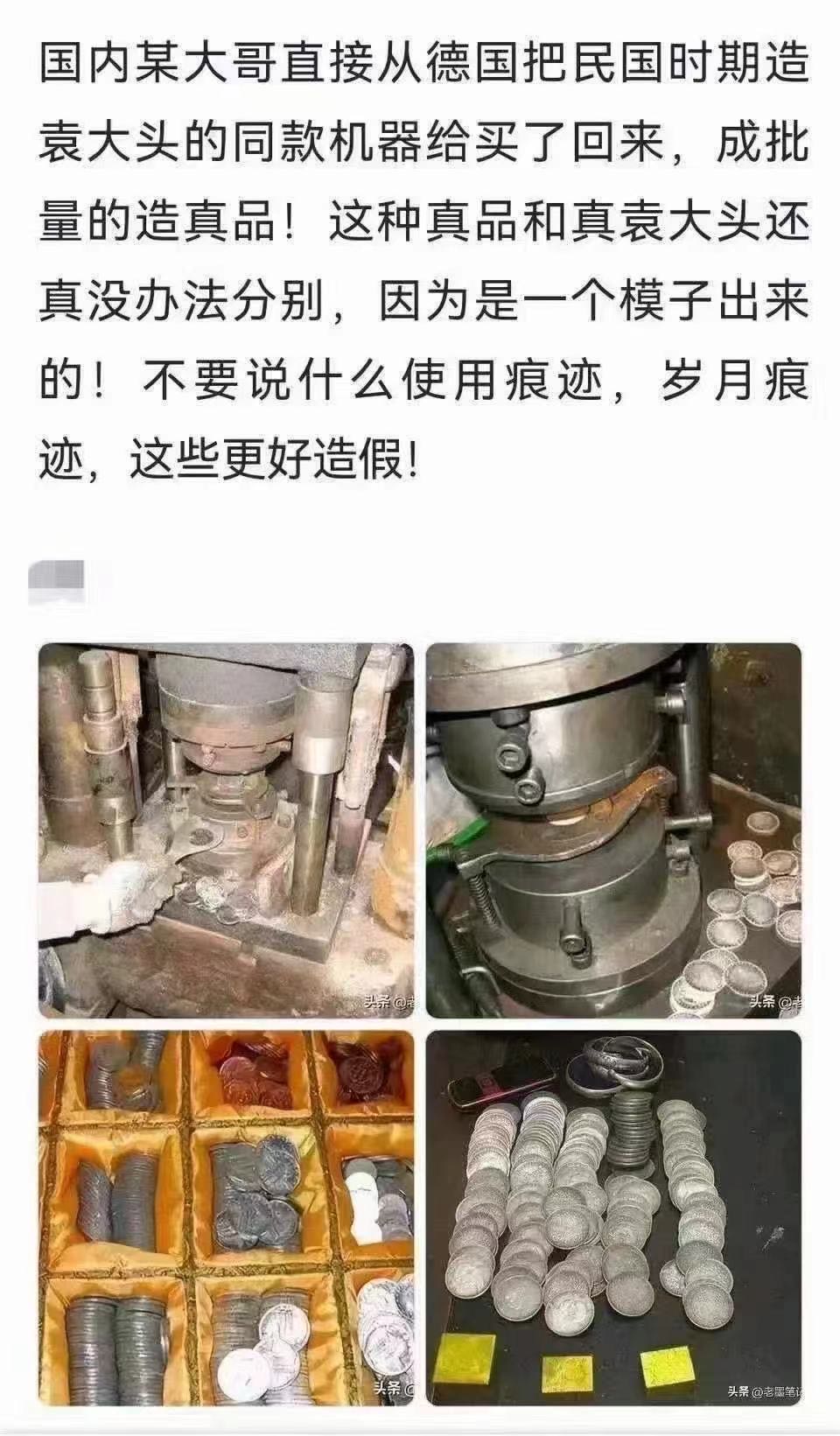840x1436 pixels.
Task: Open the photo of the coin press with gloved hand
Action: point(226,830)
